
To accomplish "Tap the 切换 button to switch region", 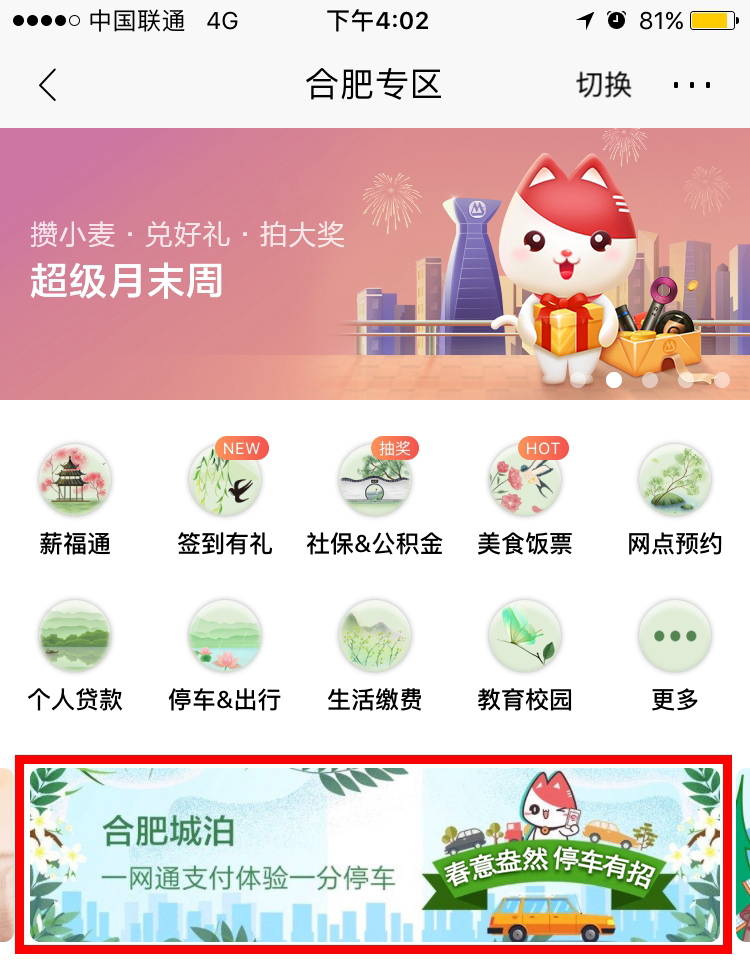I will pyautogui.click(x=603, y=85).
